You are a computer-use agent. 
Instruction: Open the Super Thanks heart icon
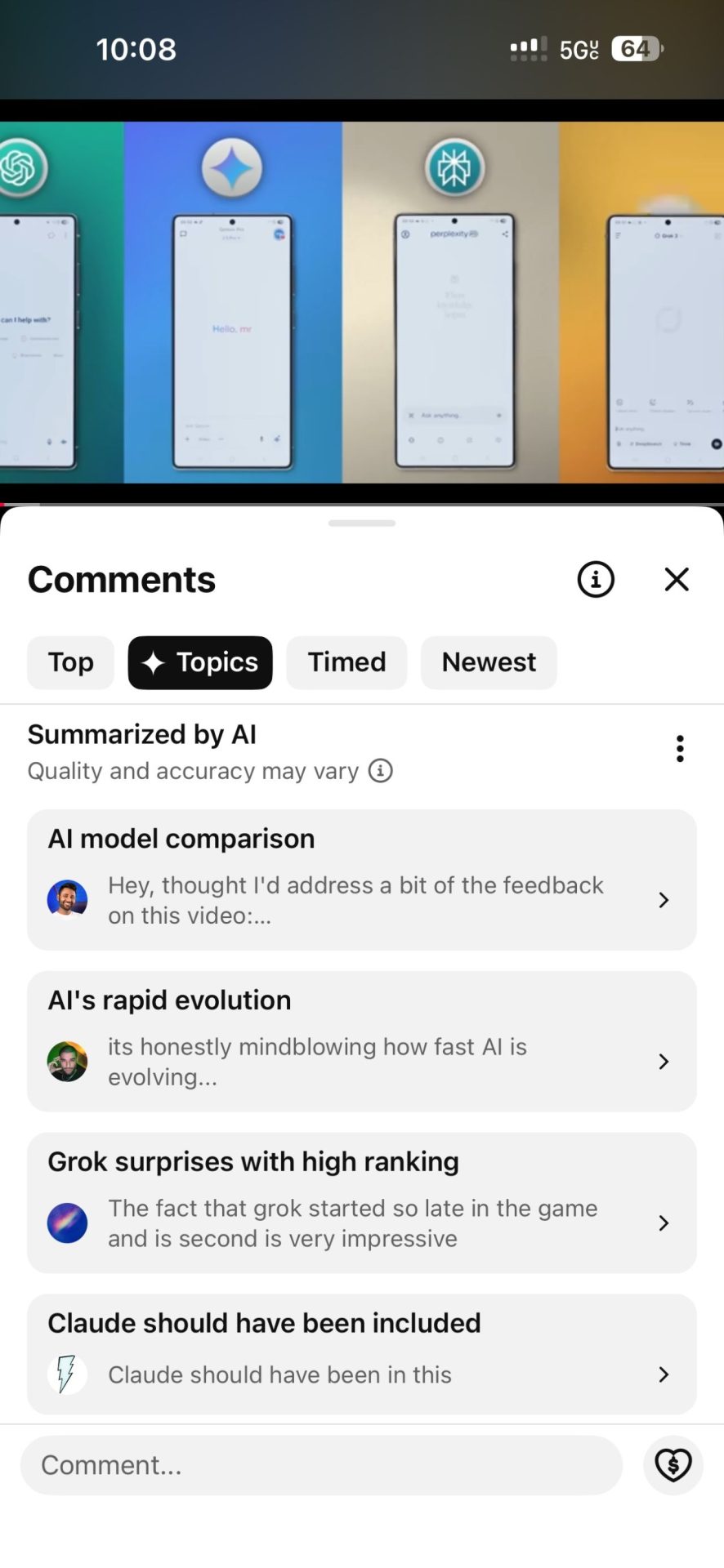coord(673,1465)
